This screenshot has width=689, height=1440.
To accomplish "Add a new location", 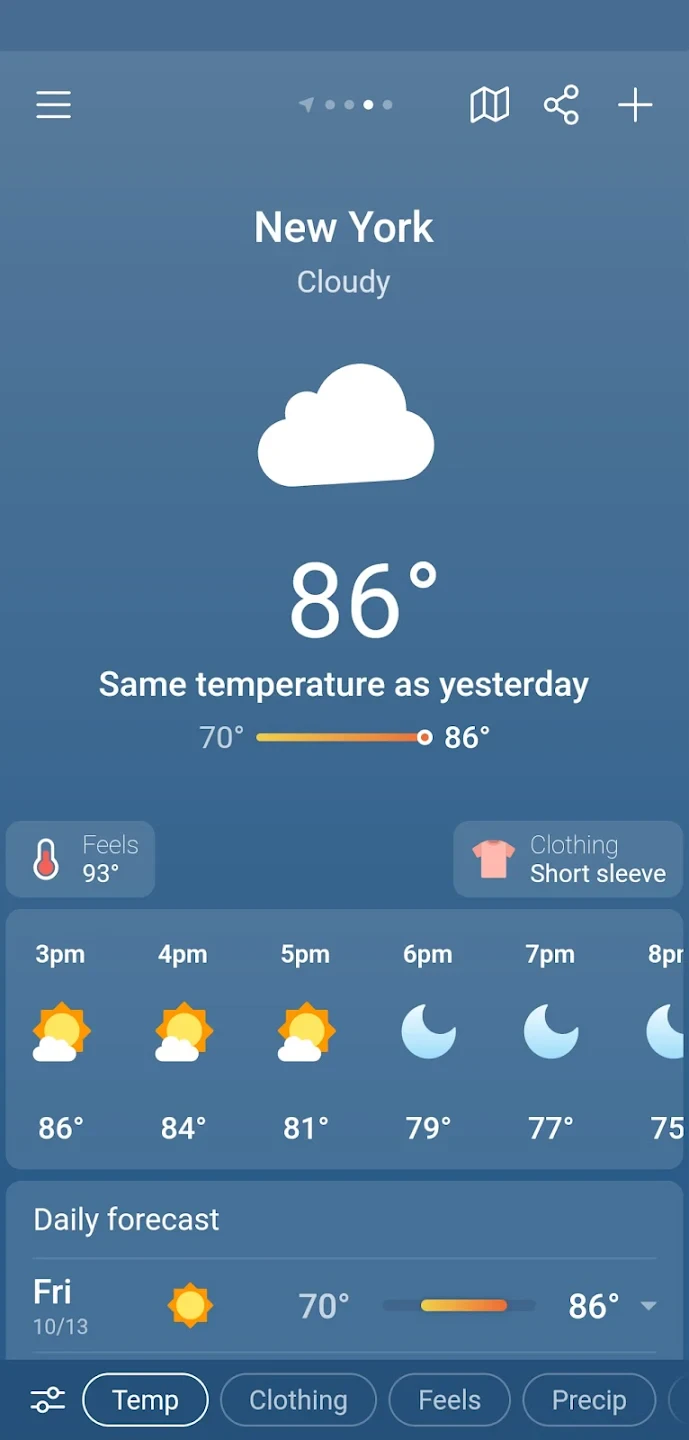I will click(x=634, y=105).
